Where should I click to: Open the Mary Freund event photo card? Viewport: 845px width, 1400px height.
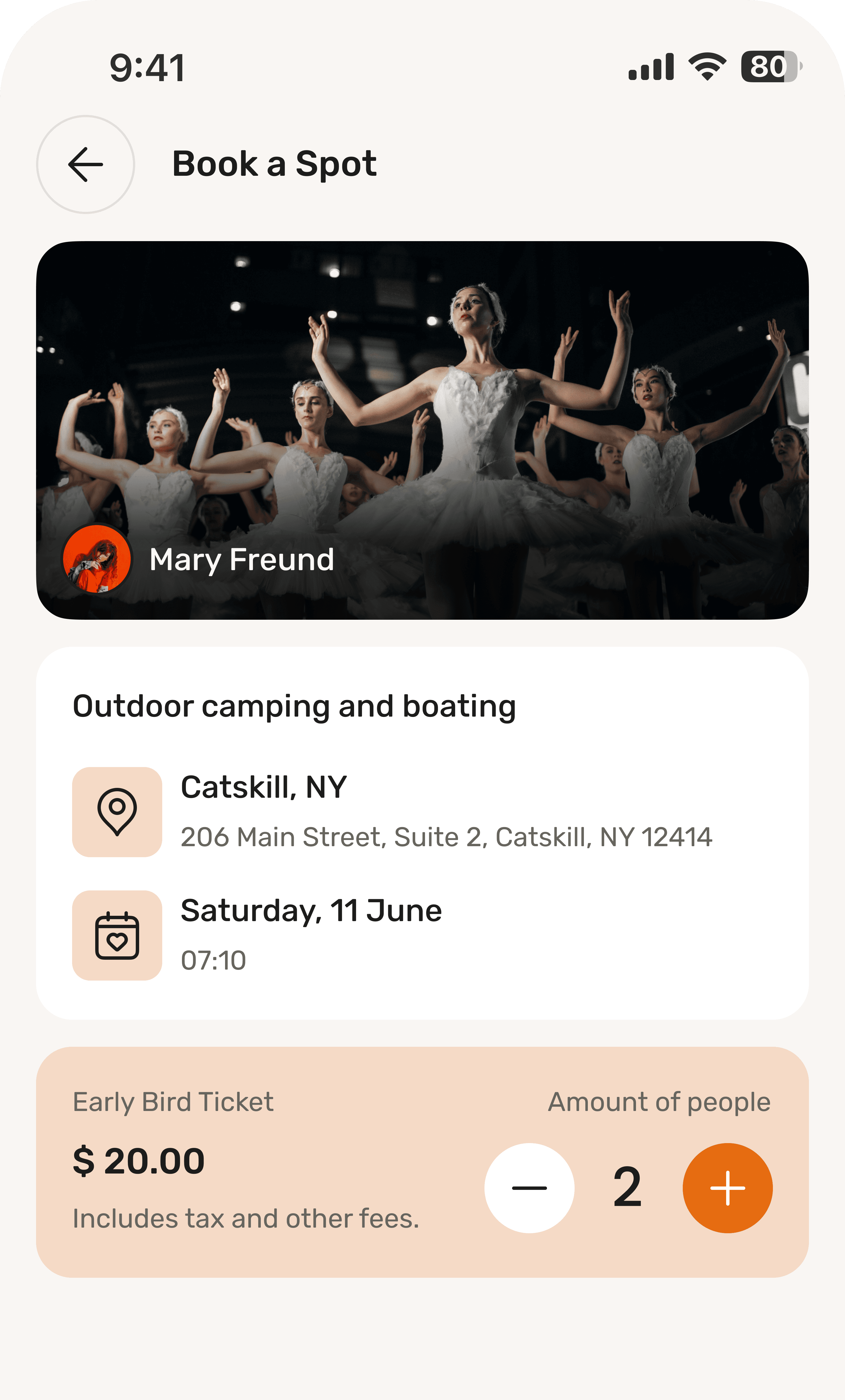[422, 430]
